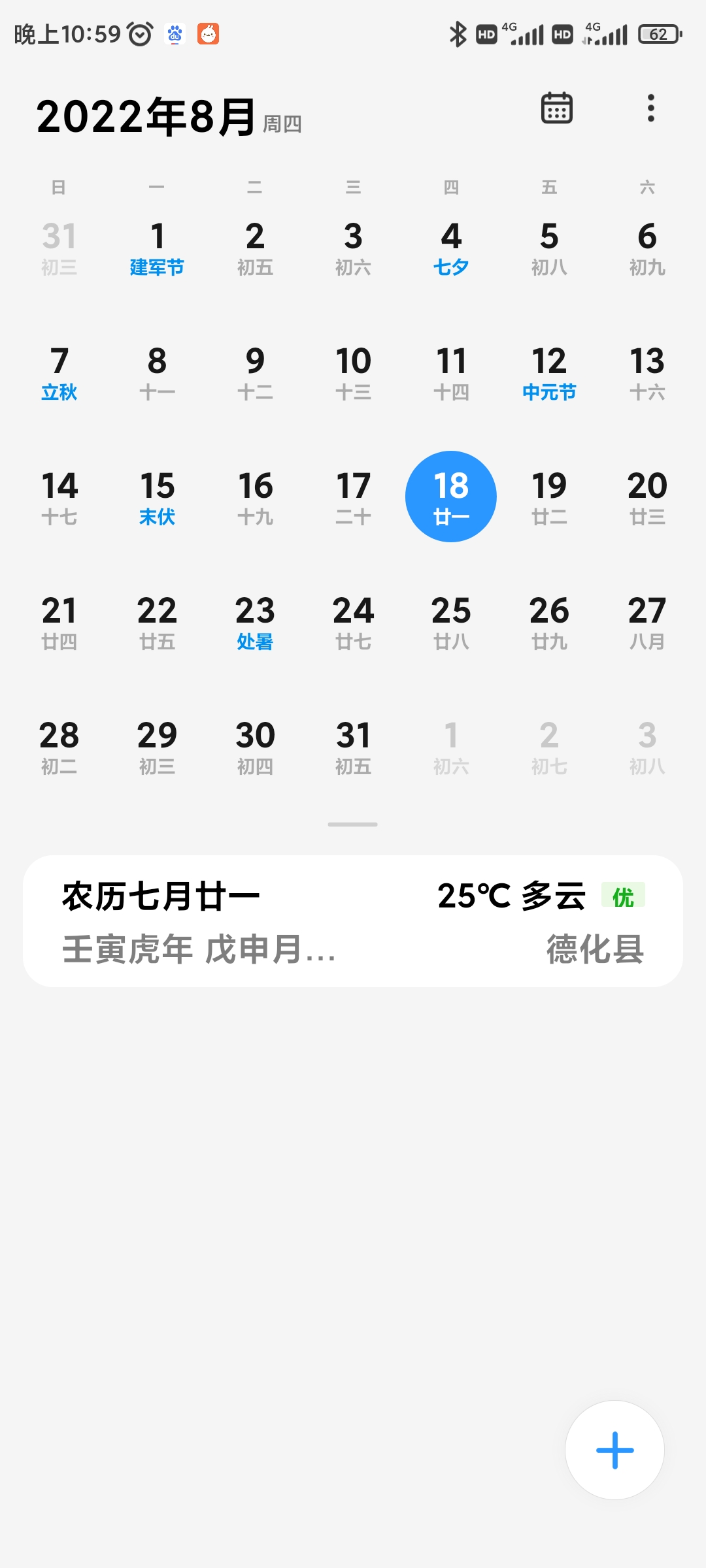This screenshot has width=706, height=1568.
Task: Add a new event with plus button
Action: coord(614,1450)
